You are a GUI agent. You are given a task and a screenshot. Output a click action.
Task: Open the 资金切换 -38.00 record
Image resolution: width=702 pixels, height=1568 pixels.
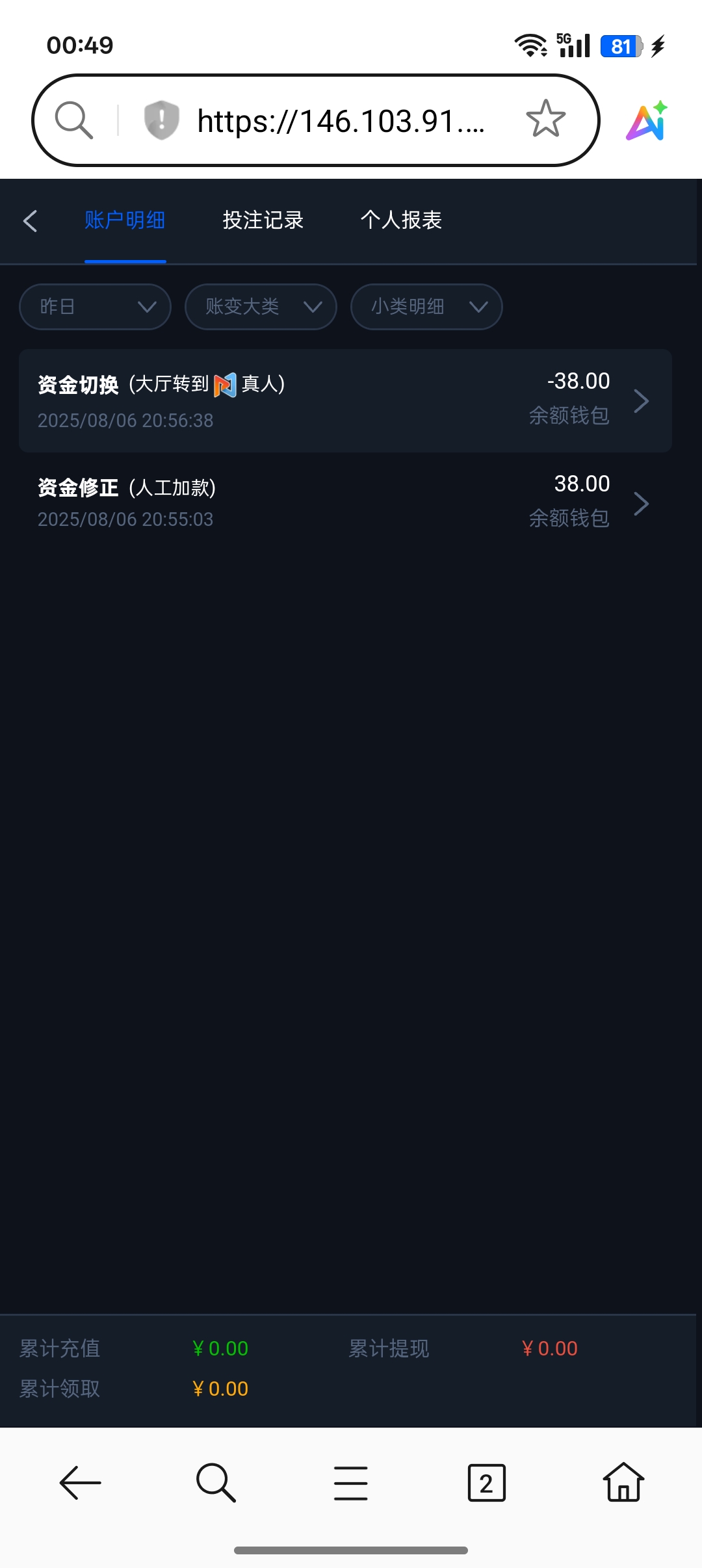pos(345,400)
